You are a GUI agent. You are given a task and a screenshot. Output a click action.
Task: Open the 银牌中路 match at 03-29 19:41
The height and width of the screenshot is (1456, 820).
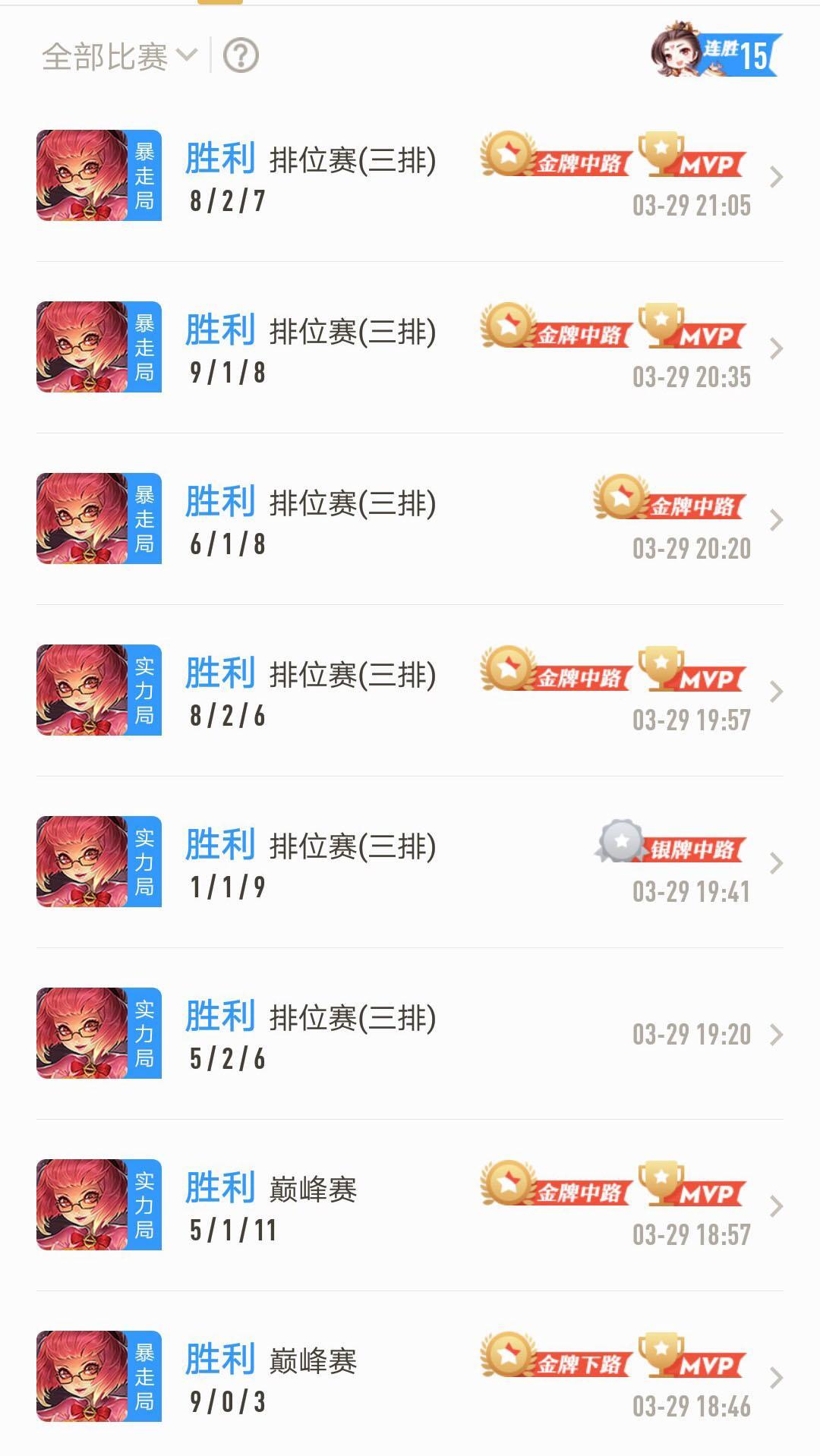[x=410, y=862]
